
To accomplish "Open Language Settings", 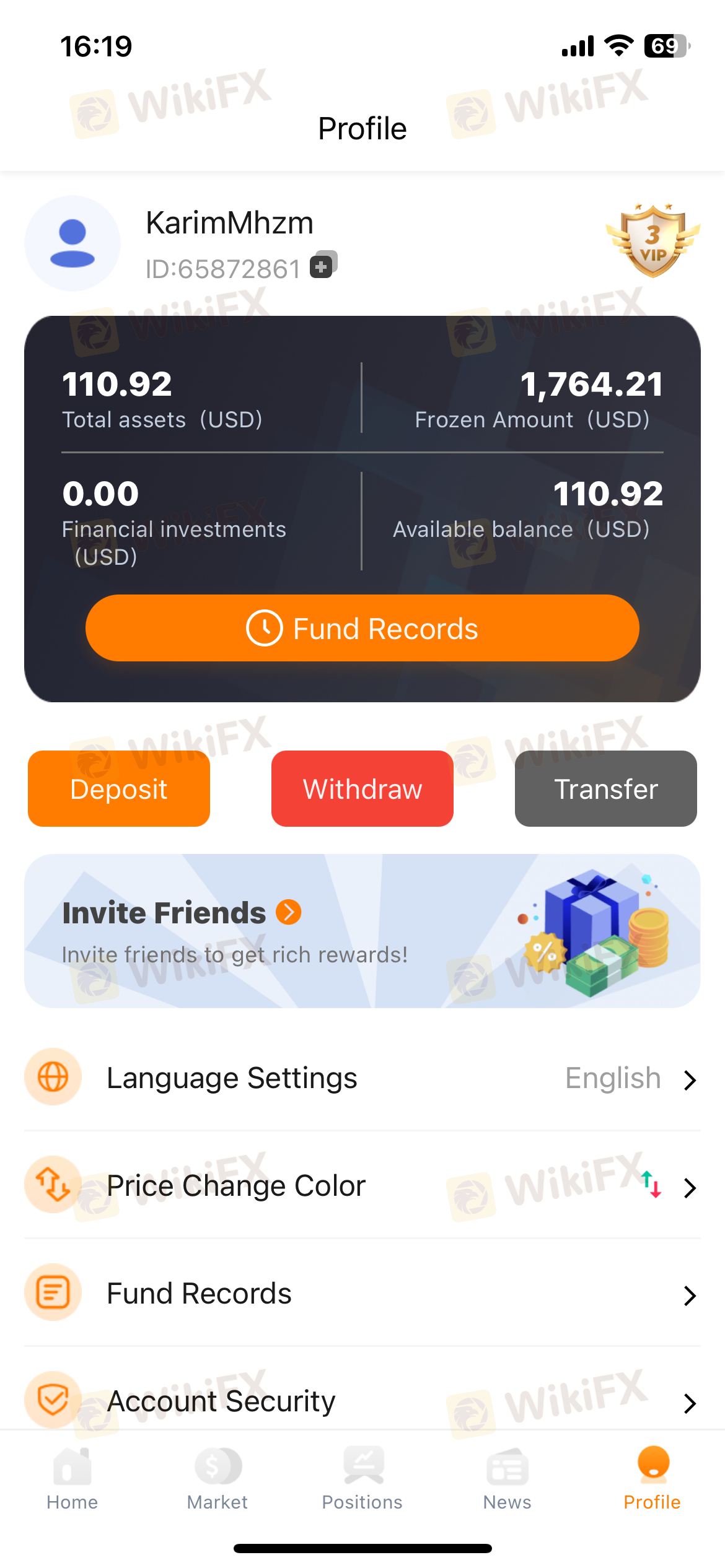I will [362, 1078].
